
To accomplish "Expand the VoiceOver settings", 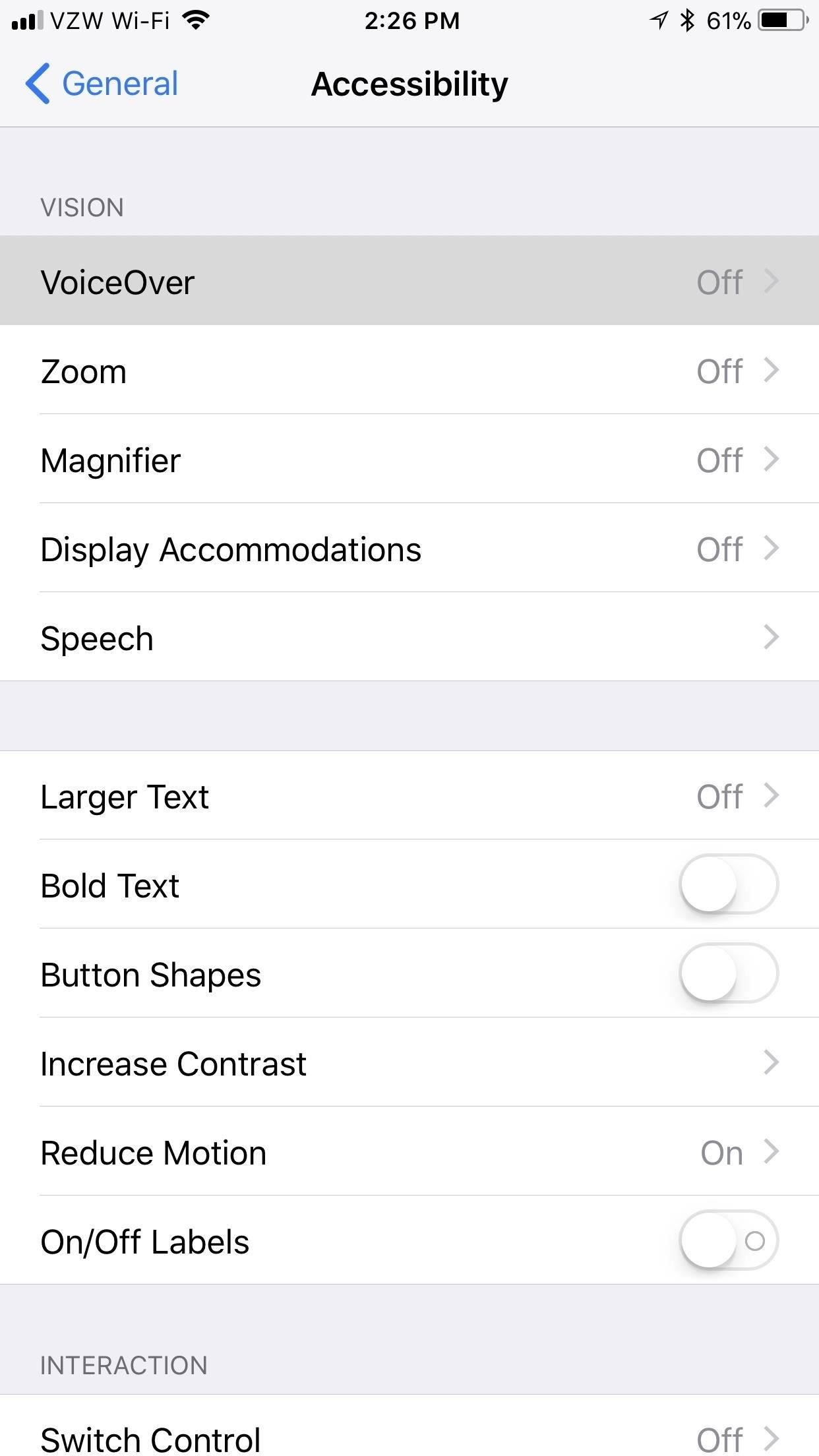I will (409, 281).
